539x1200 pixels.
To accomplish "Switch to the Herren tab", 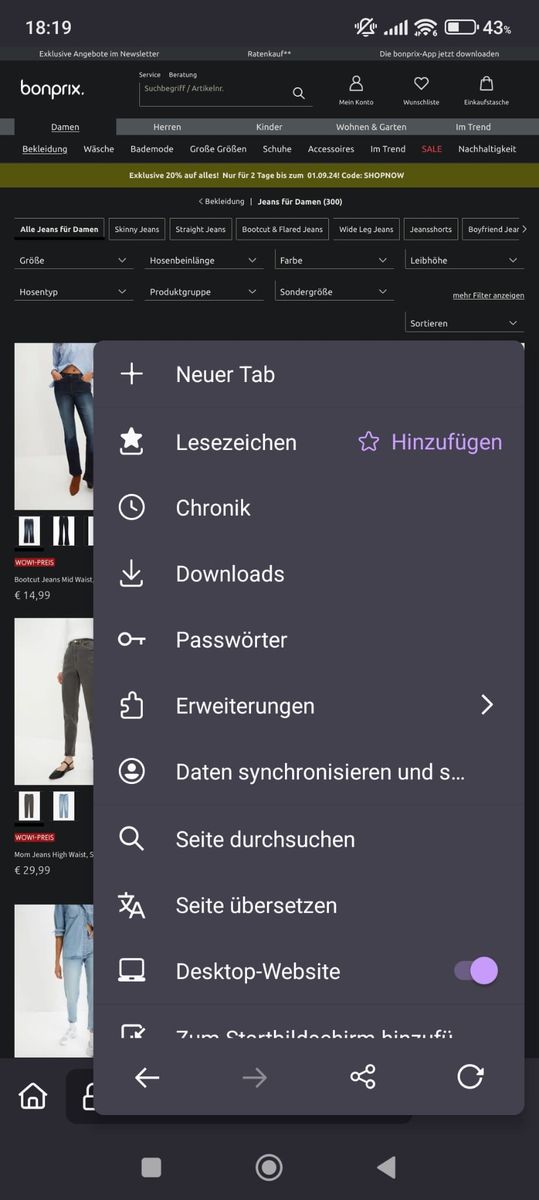I will (x=167, y=127).
